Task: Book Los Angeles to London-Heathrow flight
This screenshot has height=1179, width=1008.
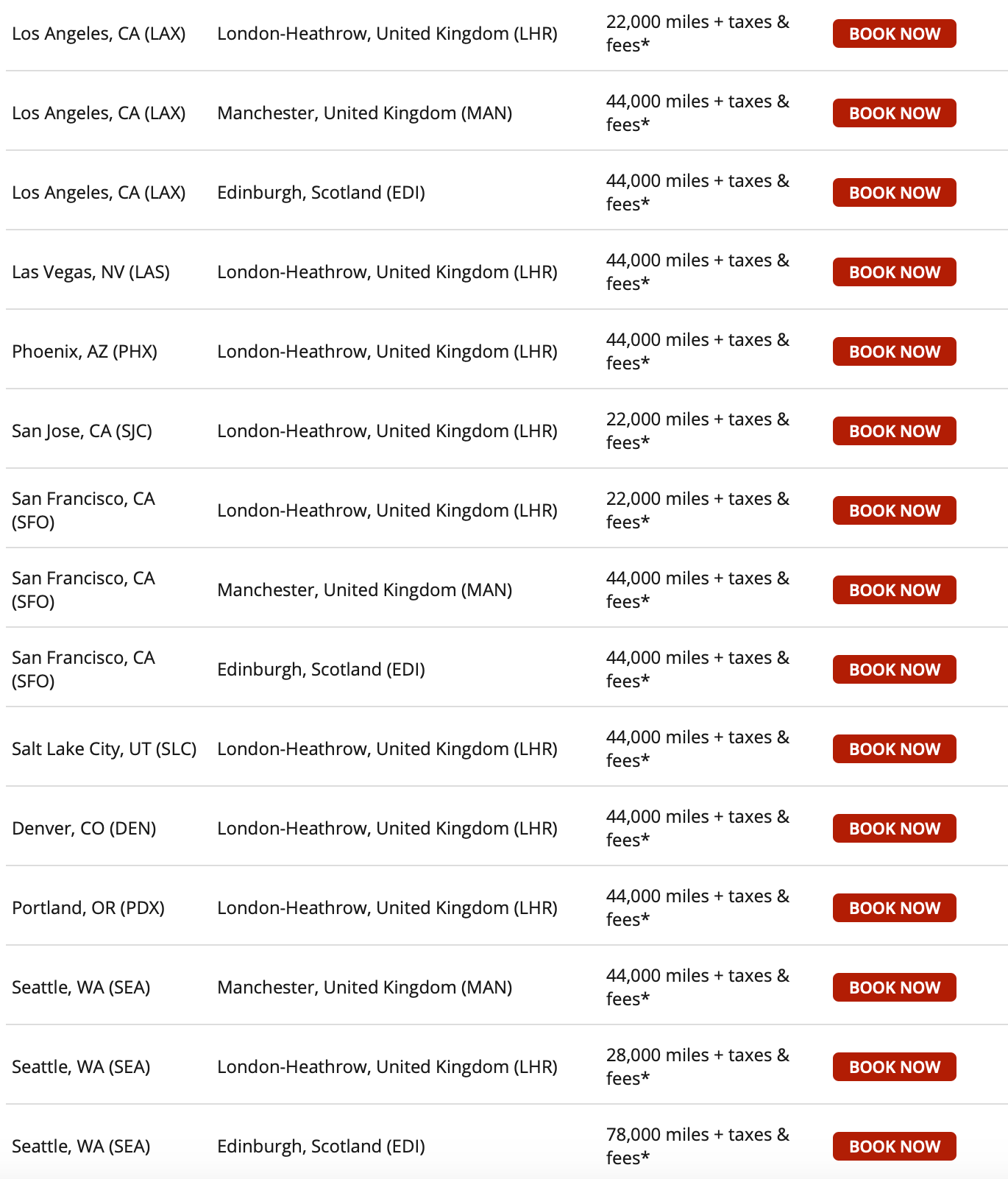Action: pos(894,34)
